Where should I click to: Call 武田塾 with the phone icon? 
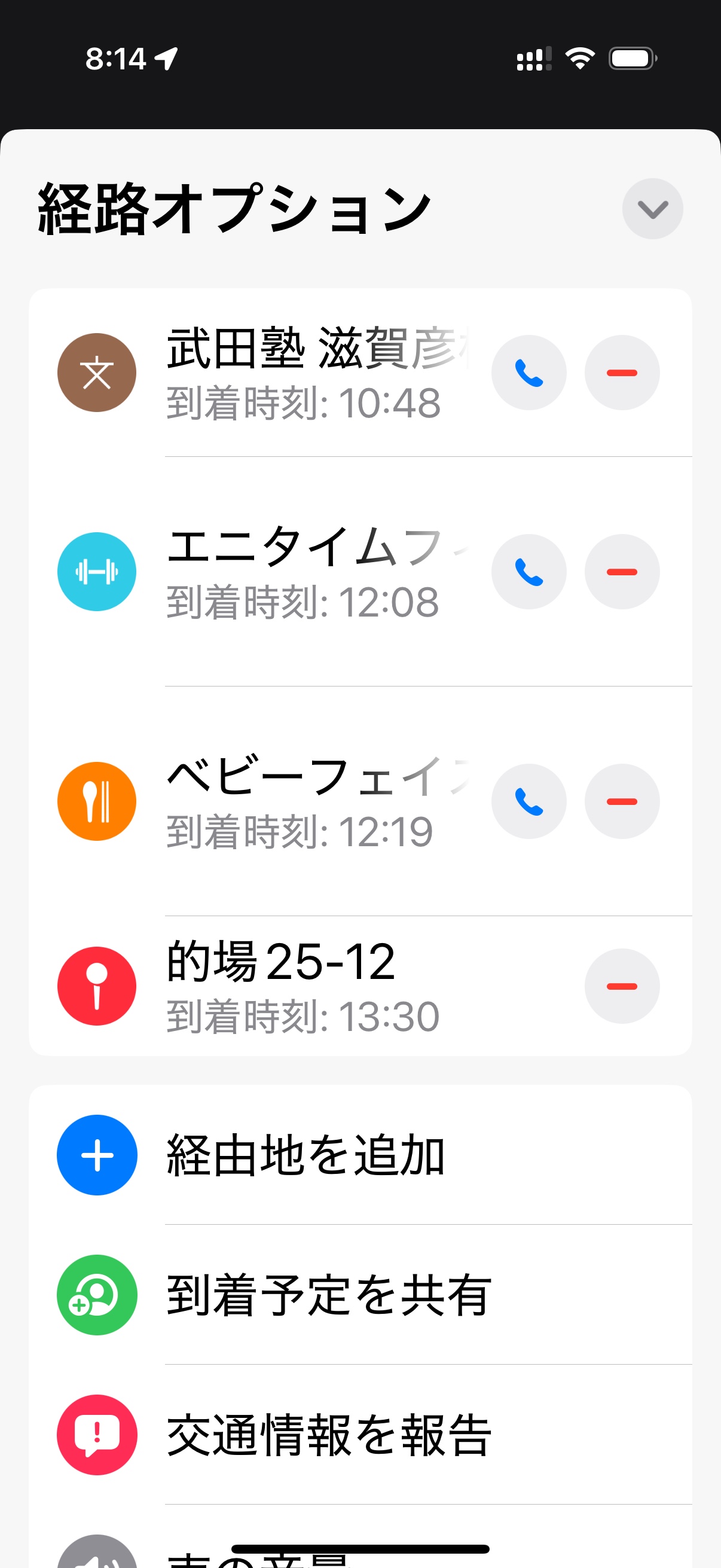pyautogui.click(x=528, y=373)
